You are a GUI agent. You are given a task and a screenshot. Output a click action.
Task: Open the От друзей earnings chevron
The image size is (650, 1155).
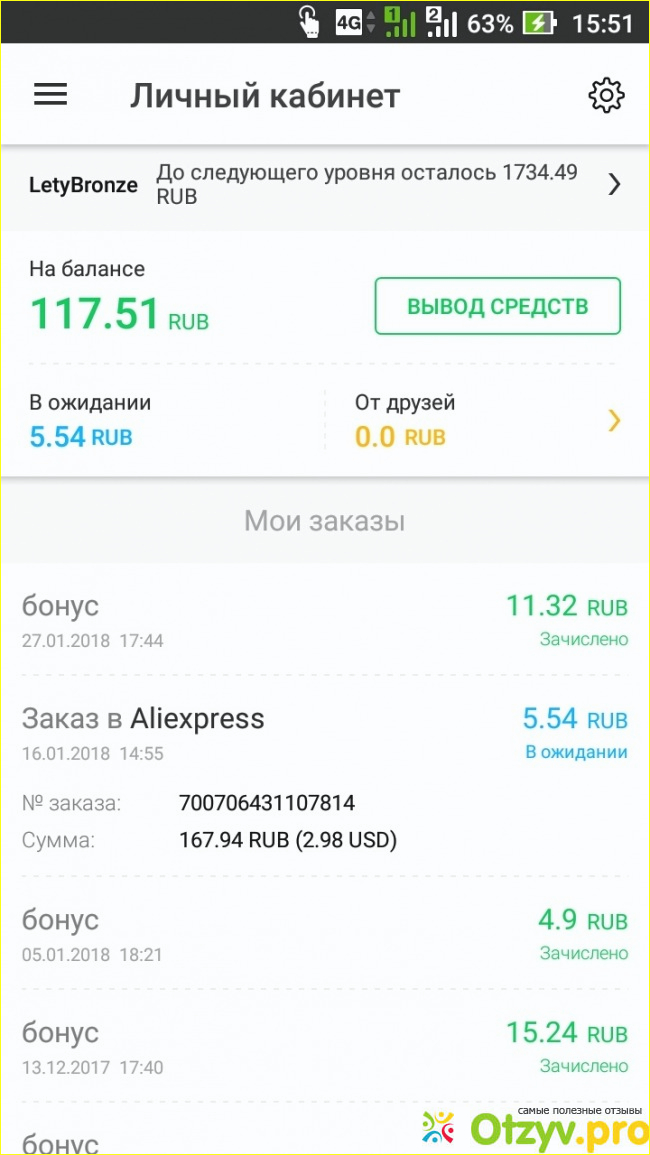[x=613, y=421]
